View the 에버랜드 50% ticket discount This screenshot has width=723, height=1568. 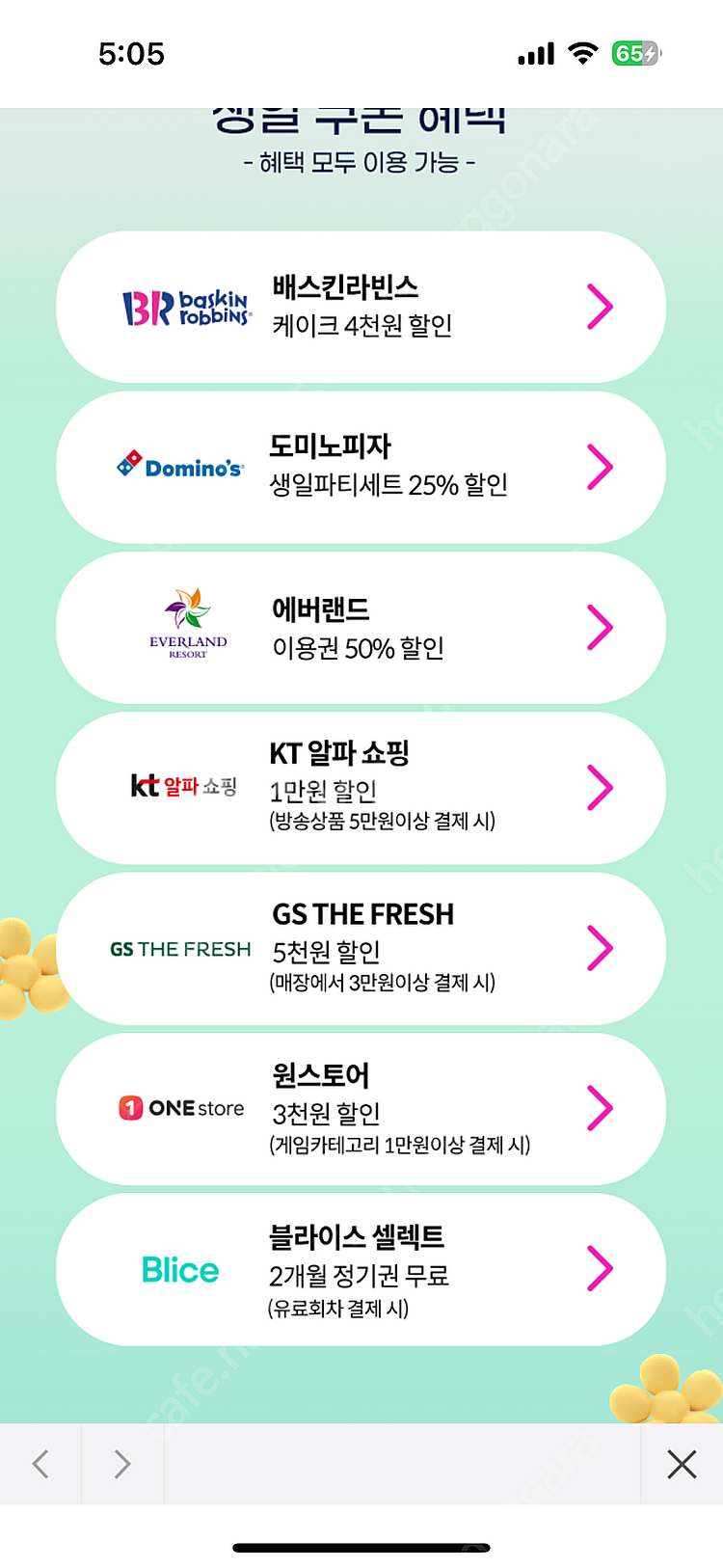[x=361, y=628]
